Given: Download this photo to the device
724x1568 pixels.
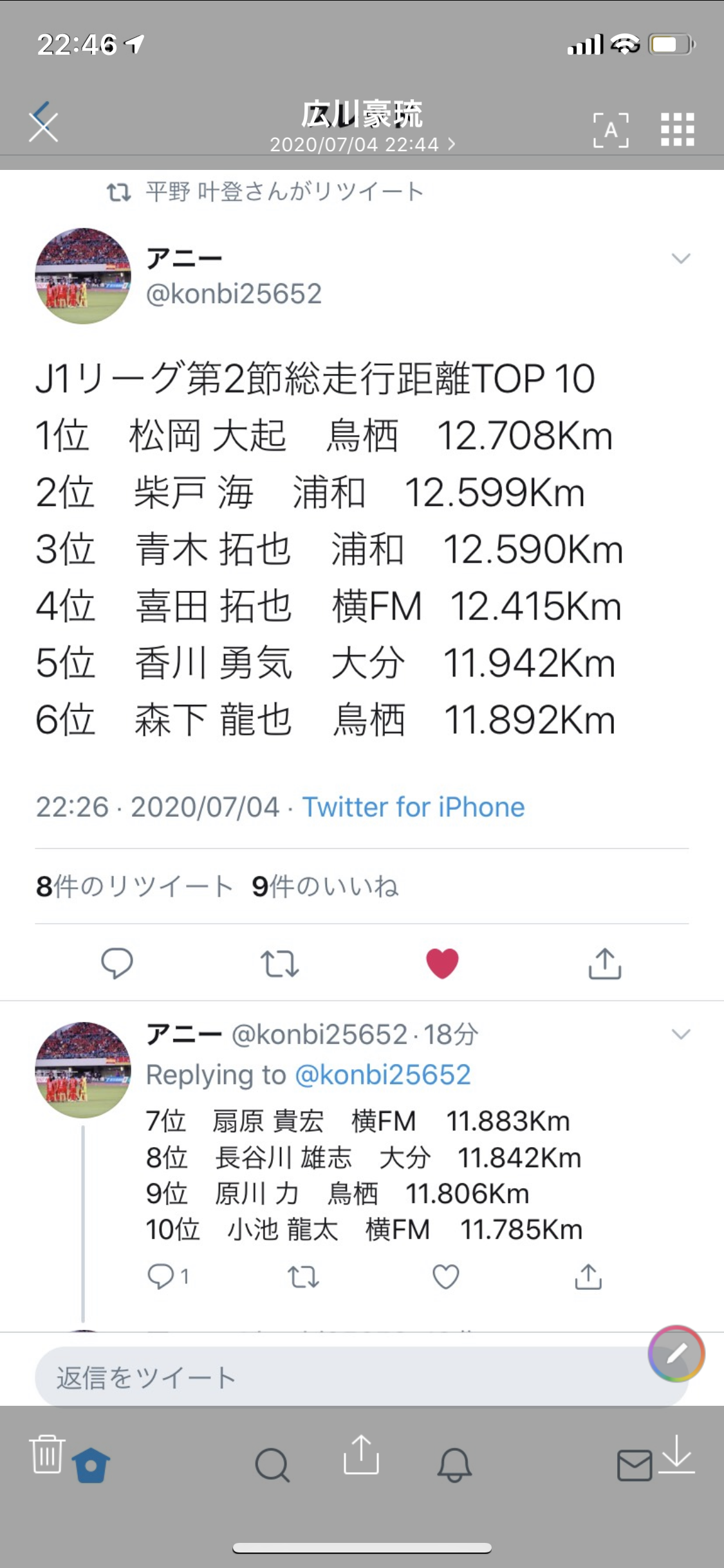Looking at the screenshot, I should (678, 1454).
